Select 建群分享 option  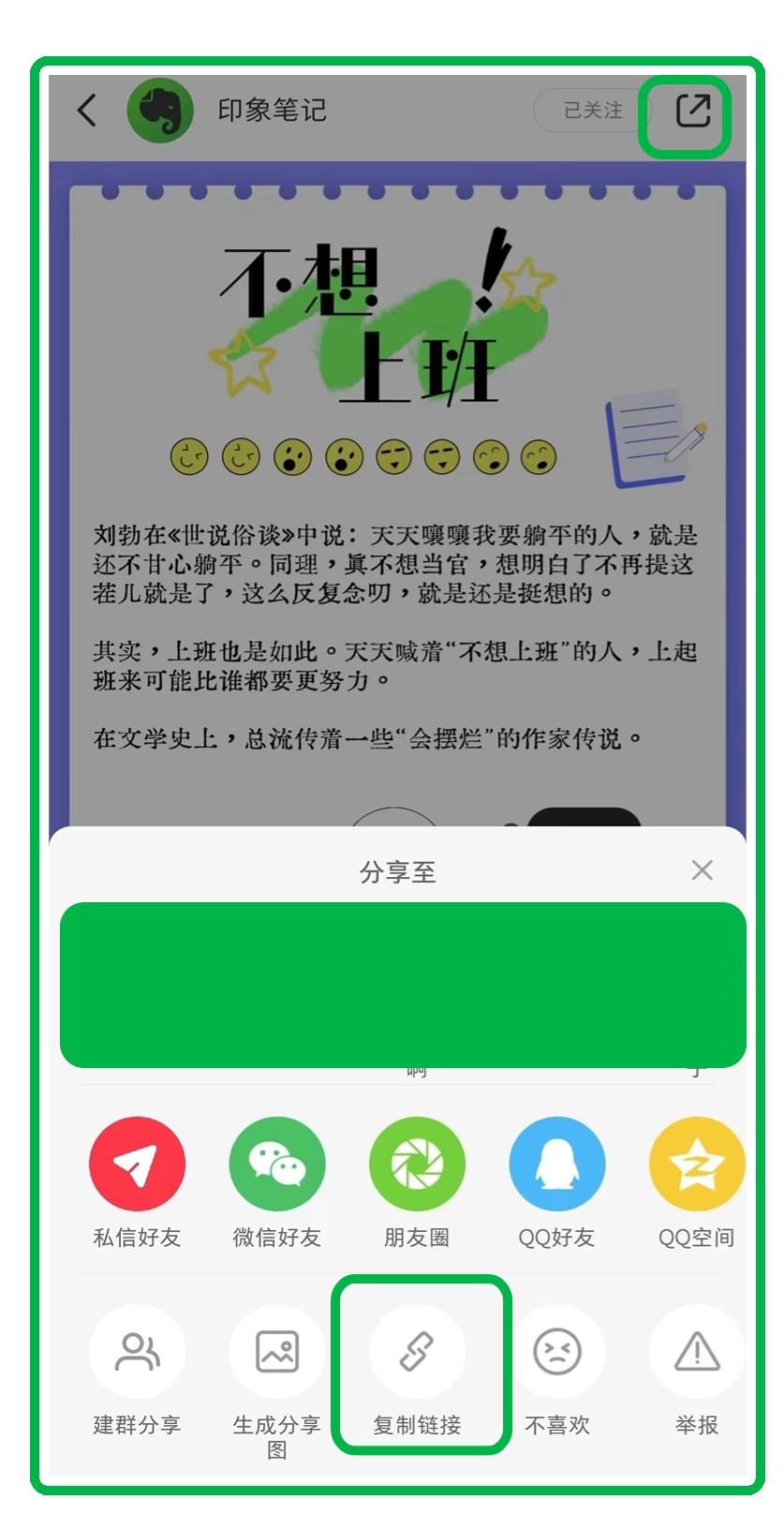[x=137, y=1352]
